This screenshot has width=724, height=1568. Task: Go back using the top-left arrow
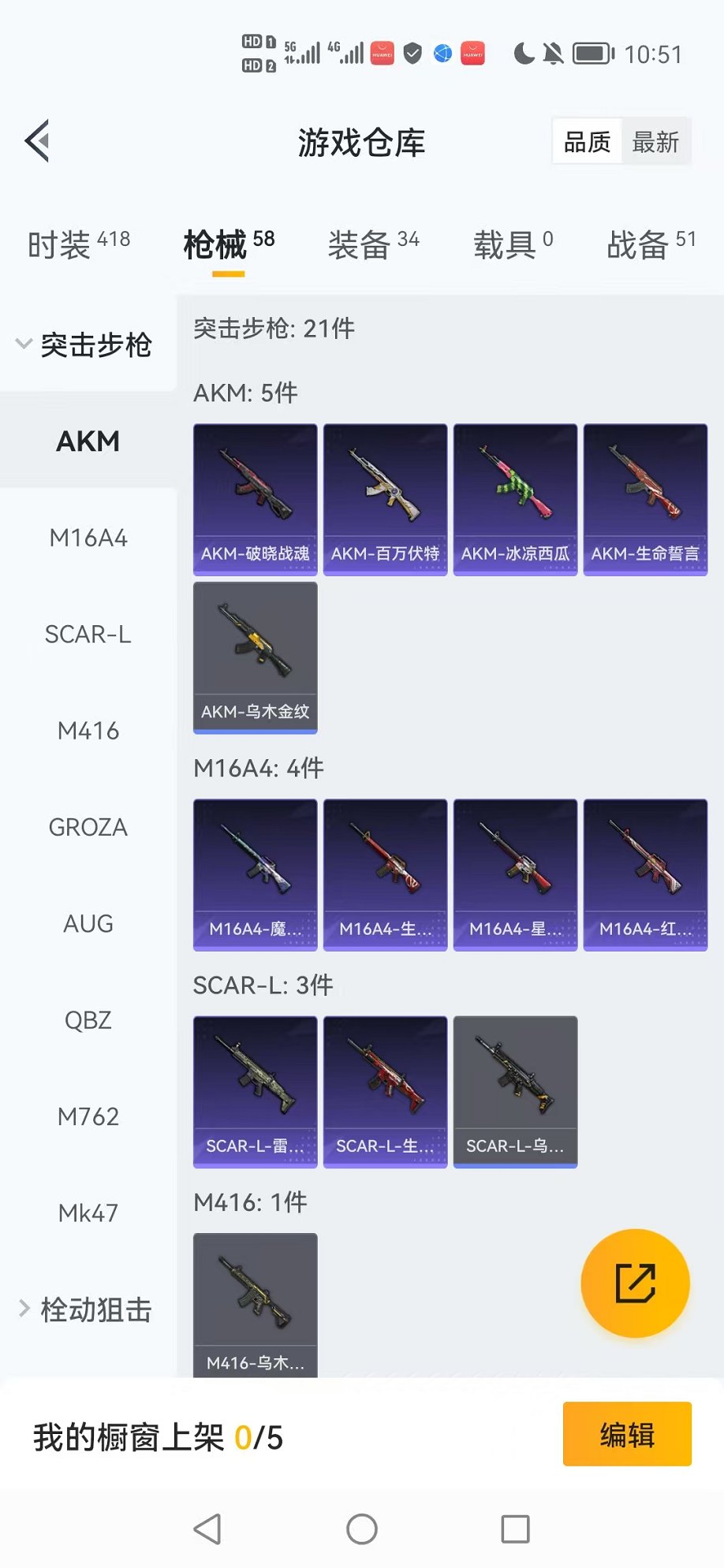38,141
